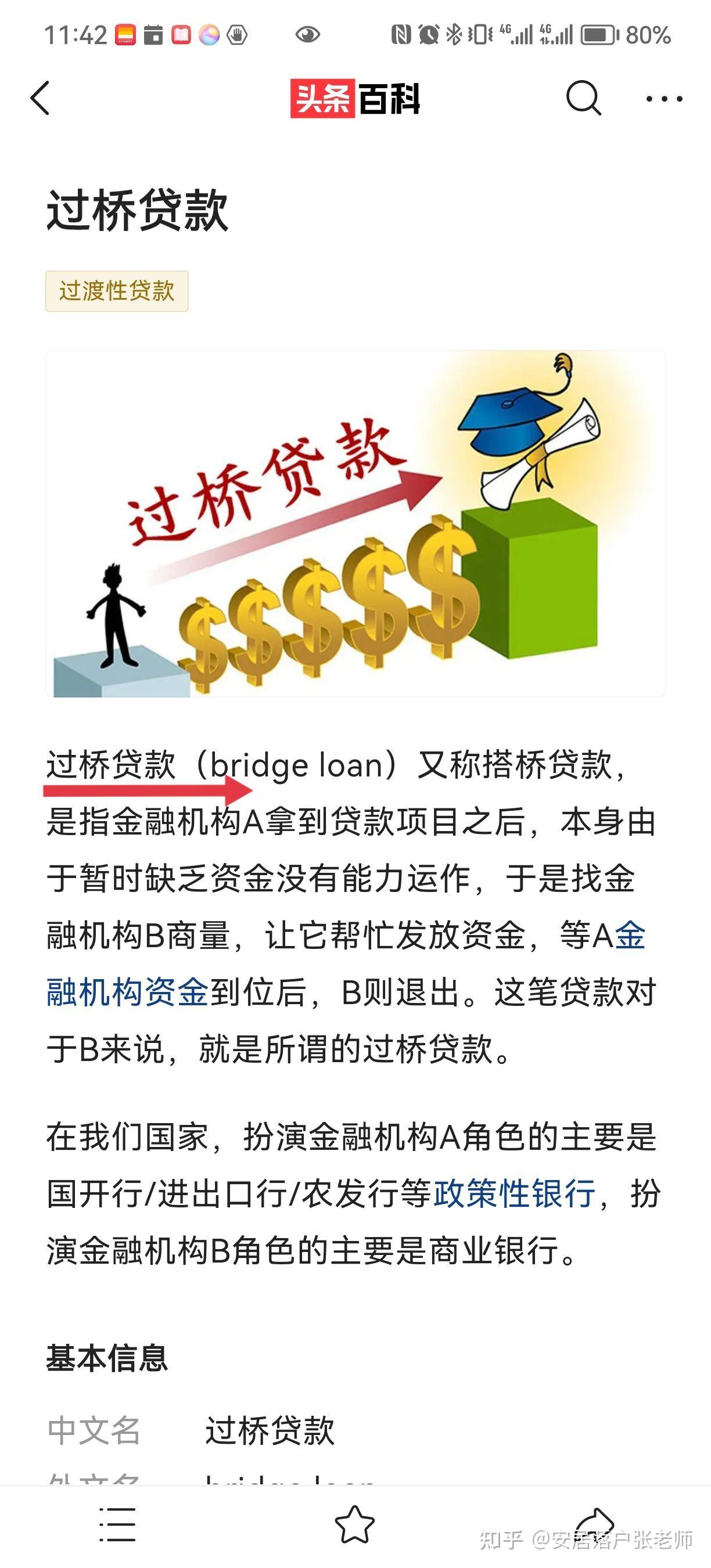
Task: Open the three-dot overflow menu
Action: (x=663, y=99)
